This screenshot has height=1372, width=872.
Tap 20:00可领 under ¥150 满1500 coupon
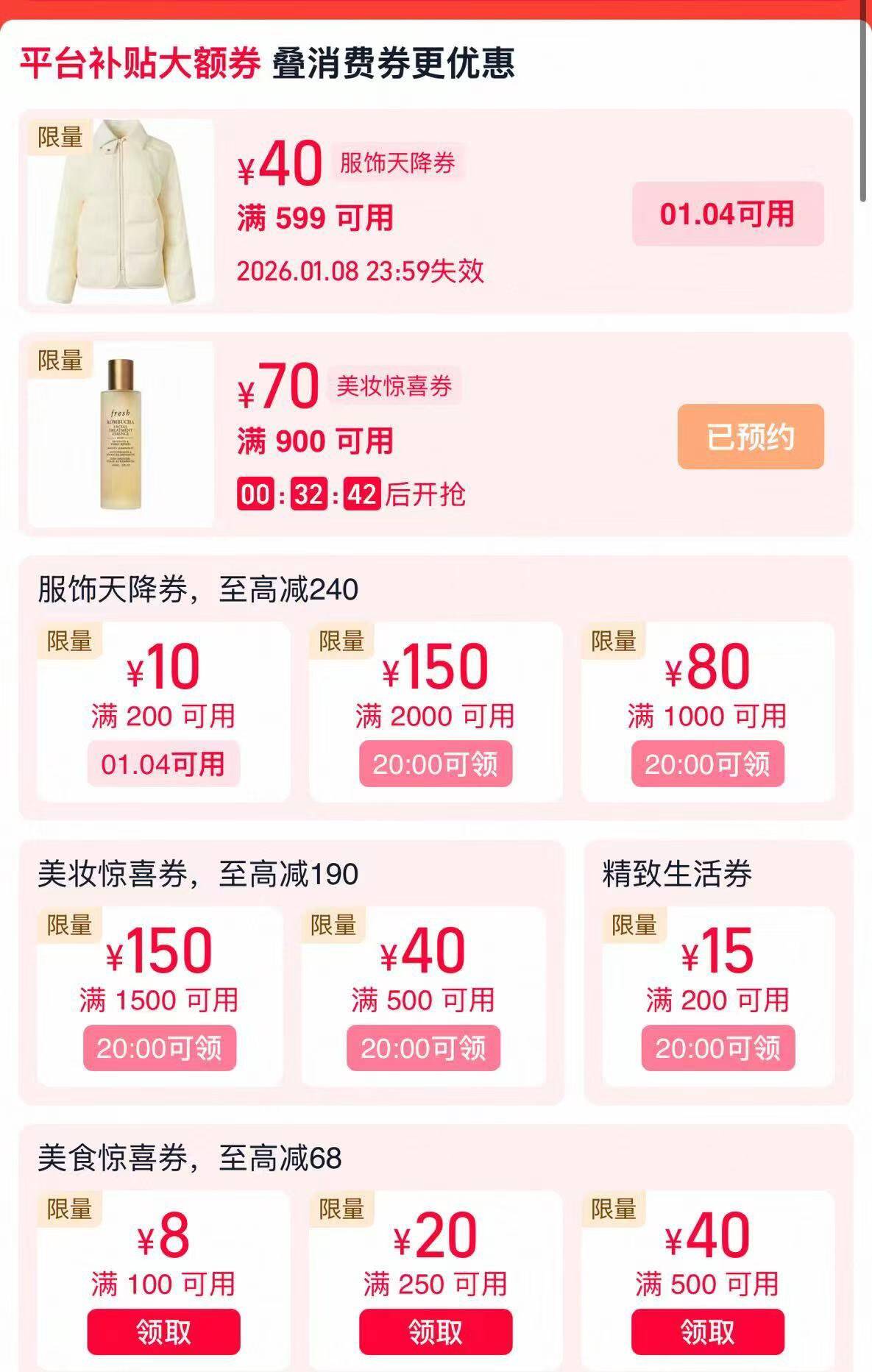coord(159,1048)
